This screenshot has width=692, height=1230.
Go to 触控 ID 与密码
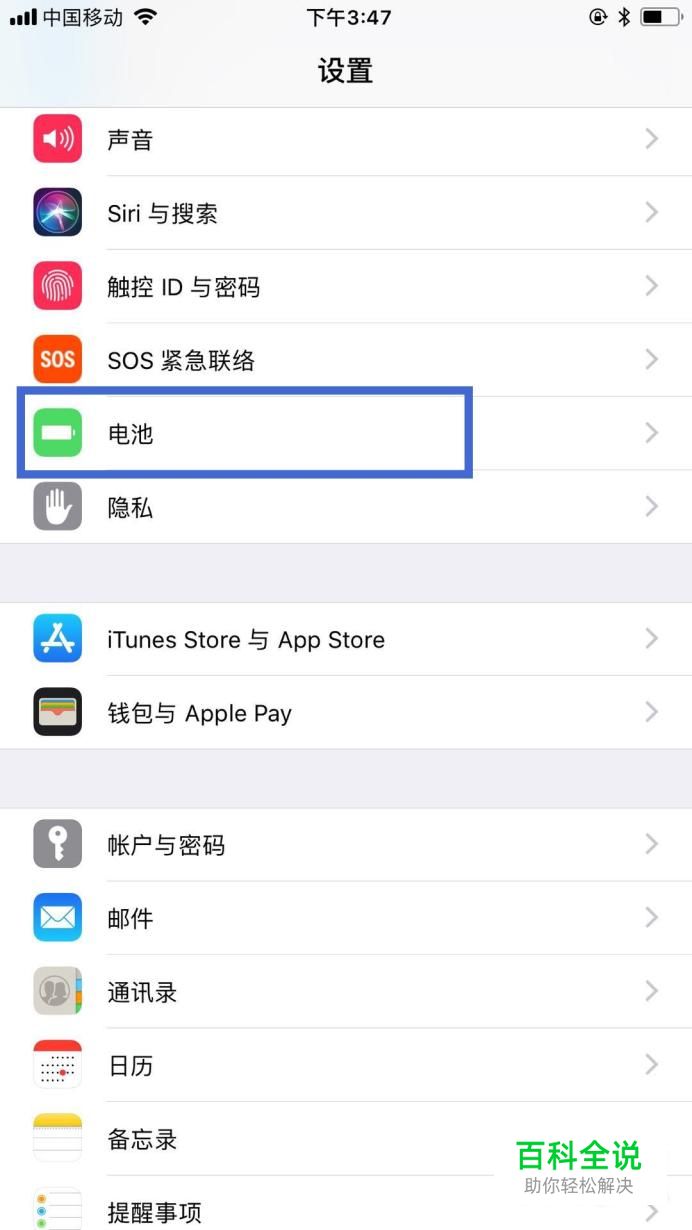[x=345, y=287]
